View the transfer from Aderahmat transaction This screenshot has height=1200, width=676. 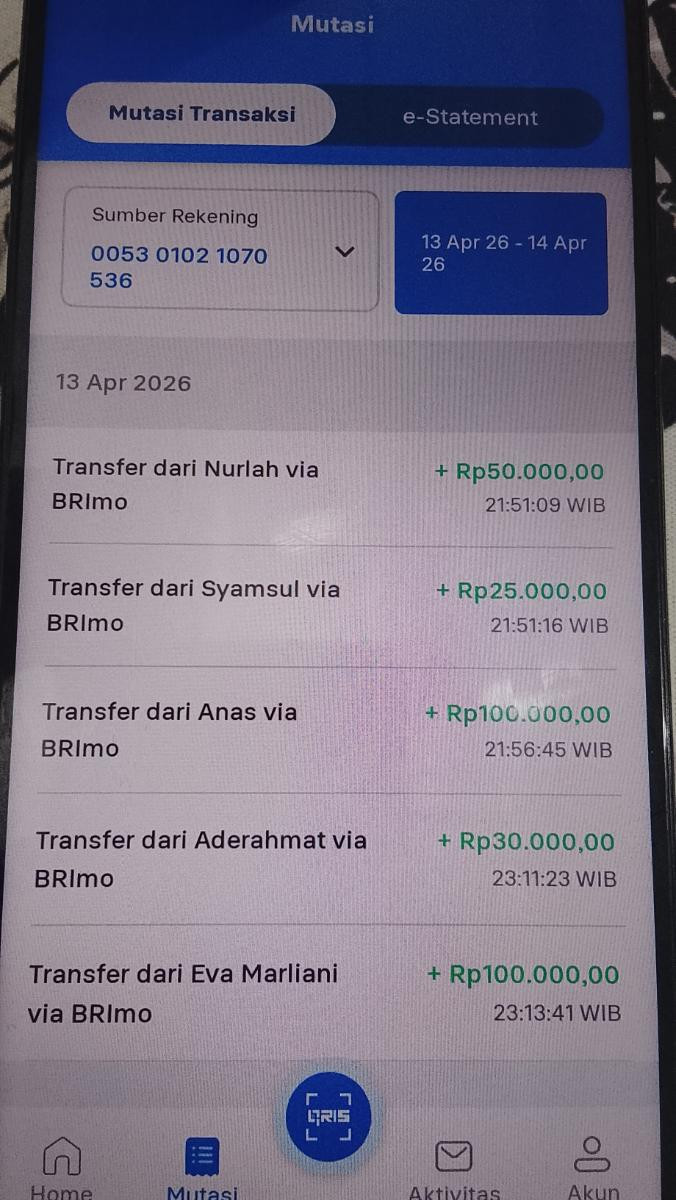[328, 859]
